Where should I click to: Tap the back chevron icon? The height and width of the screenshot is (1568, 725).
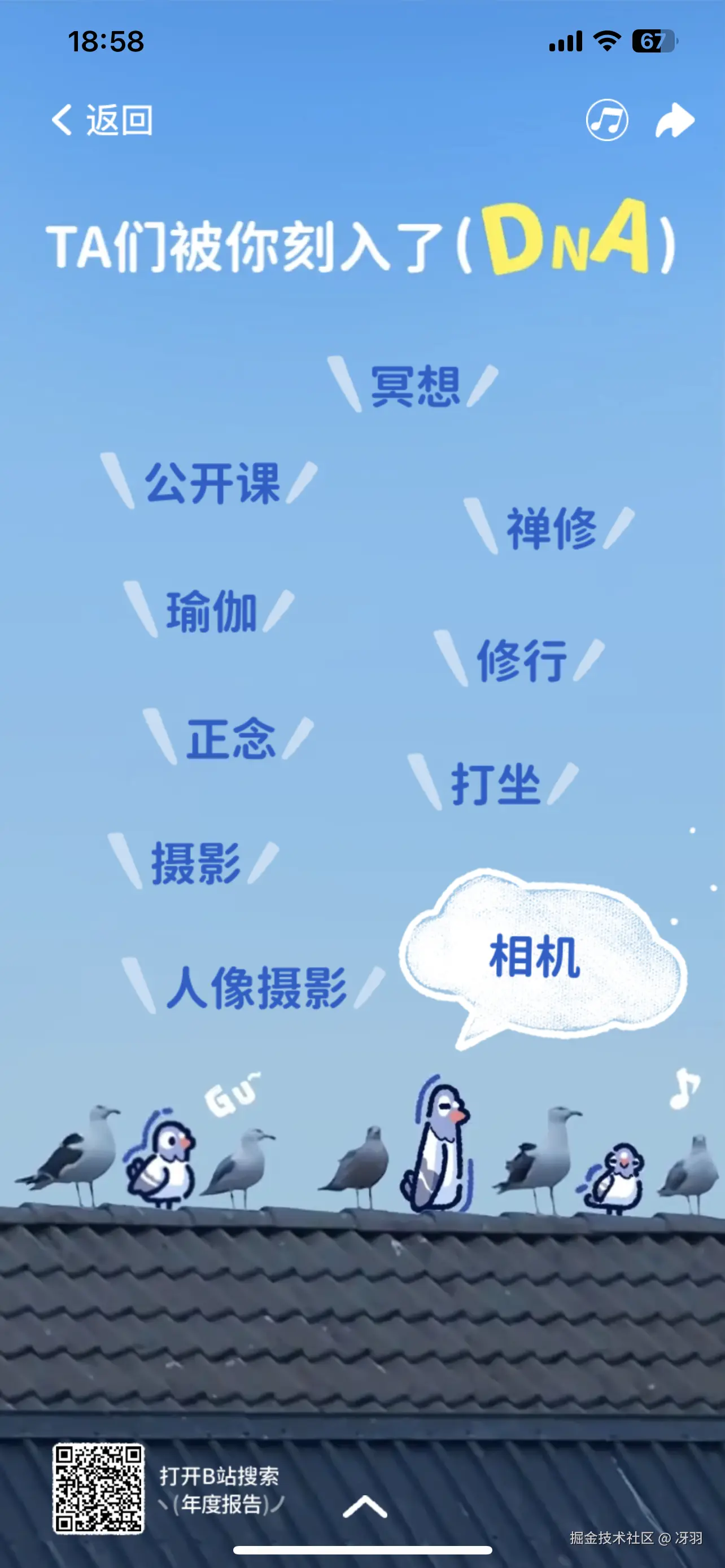[x=62, y=121]
